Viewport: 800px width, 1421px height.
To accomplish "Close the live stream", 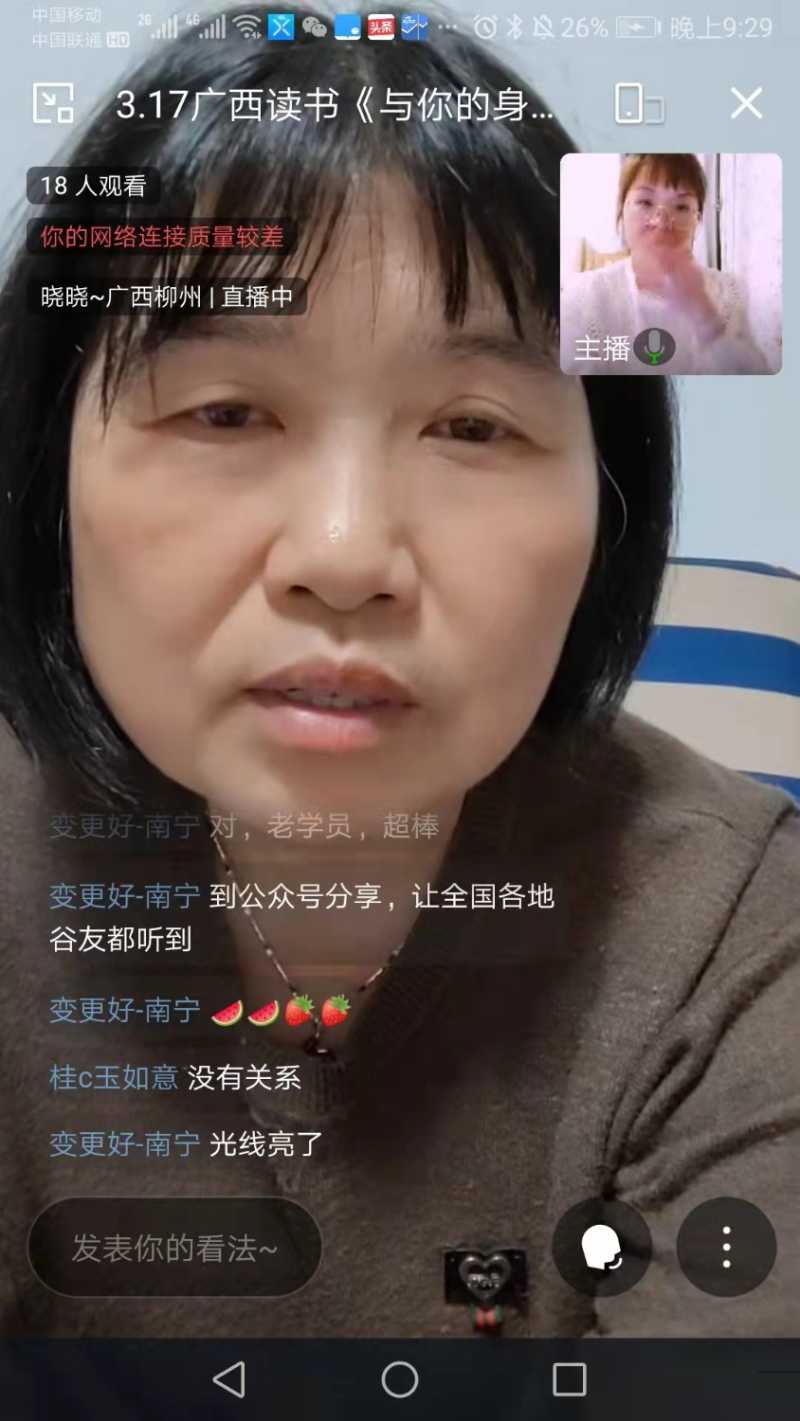I will click(x=746, y=103).
